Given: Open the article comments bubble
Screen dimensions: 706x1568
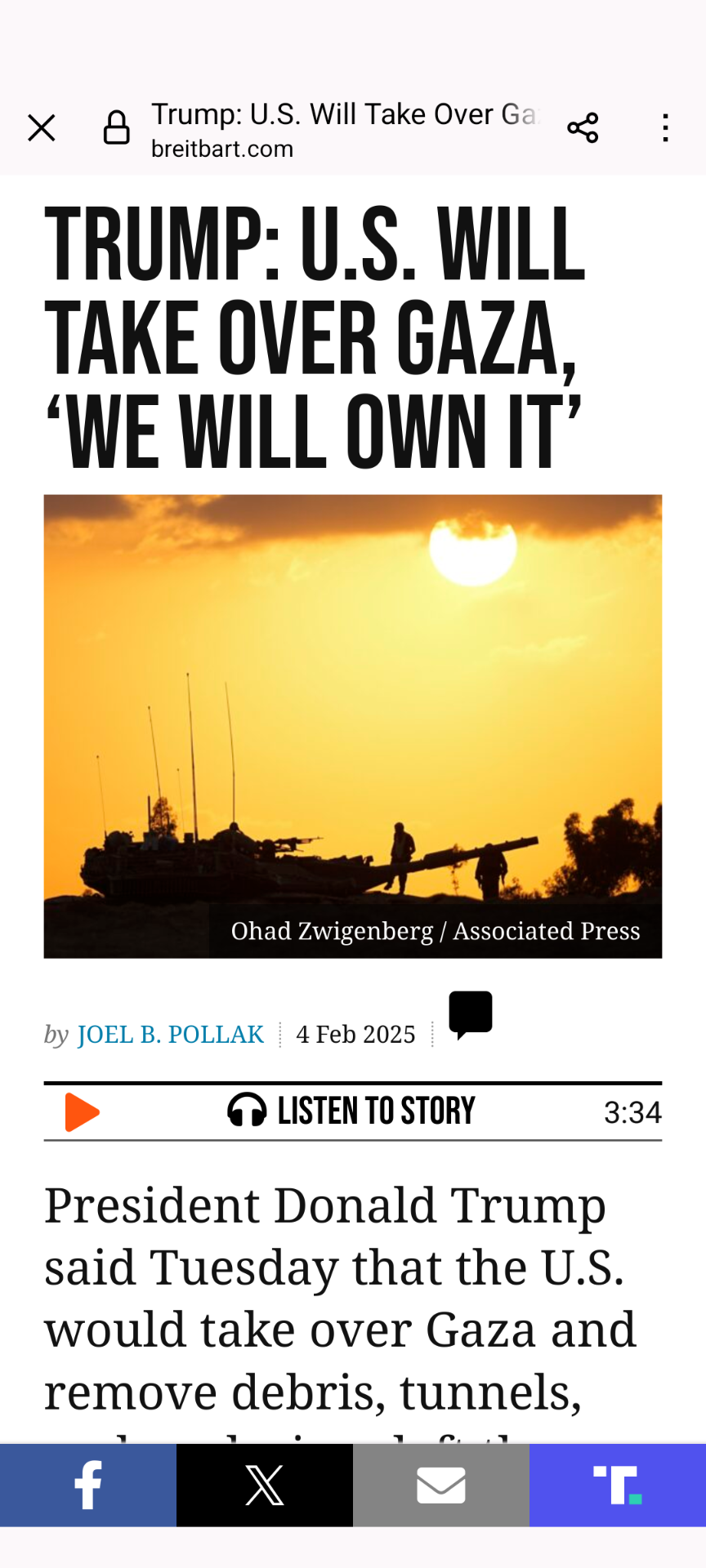Looking at the screenshot, I should [471, 1014].
